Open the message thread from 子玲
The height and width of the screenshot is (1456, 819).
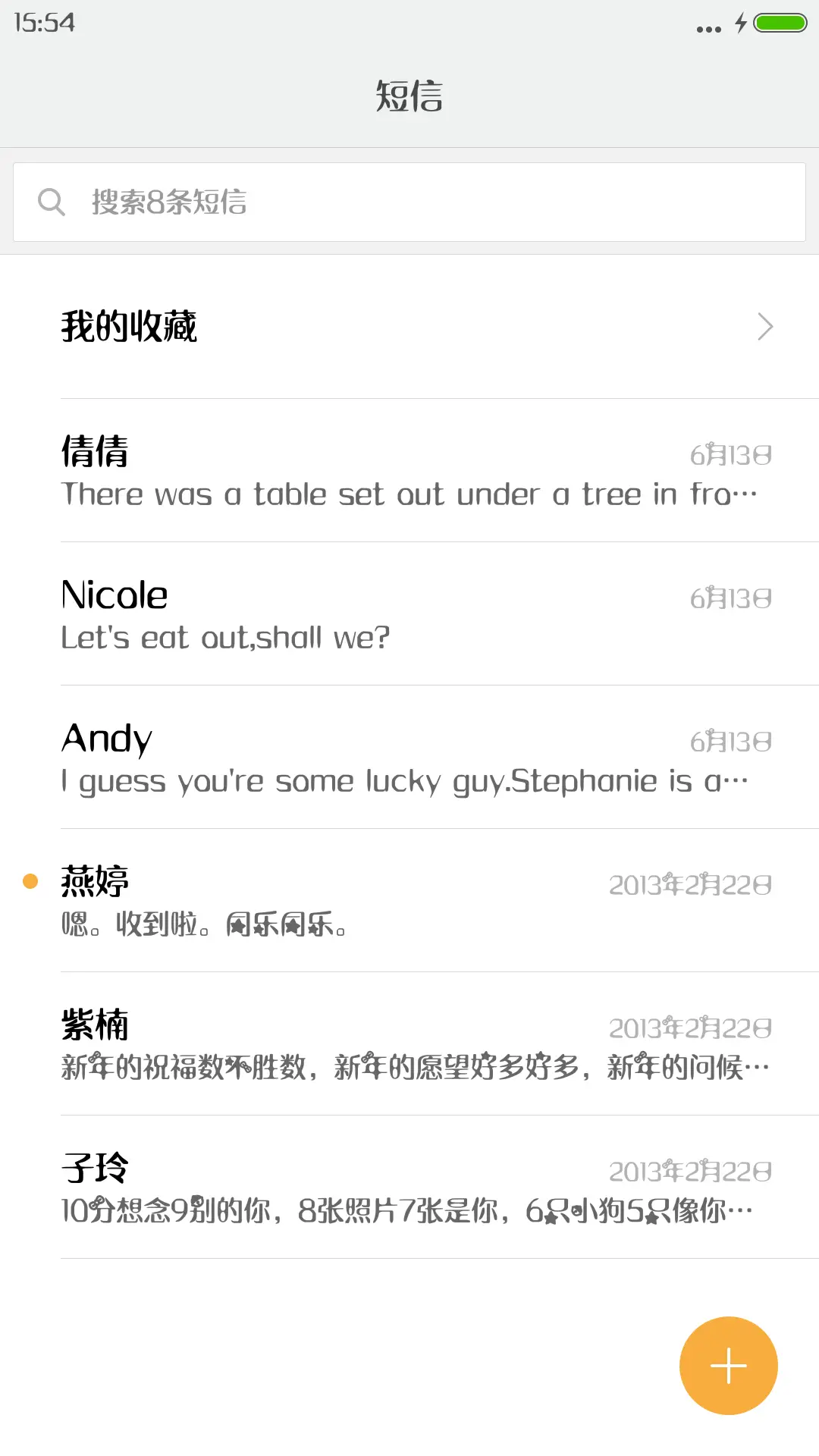pos(409,1188)
